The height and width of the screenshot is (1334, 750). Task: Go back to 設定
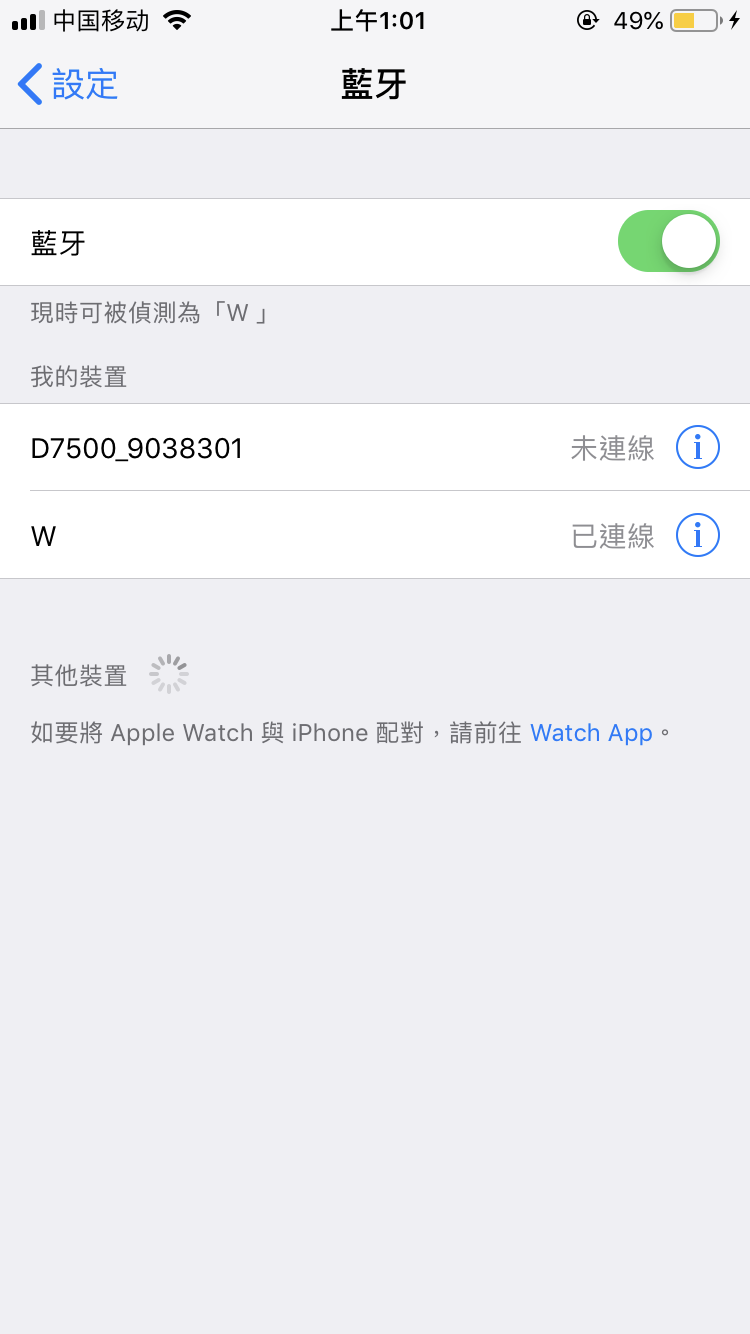point(68,85)
